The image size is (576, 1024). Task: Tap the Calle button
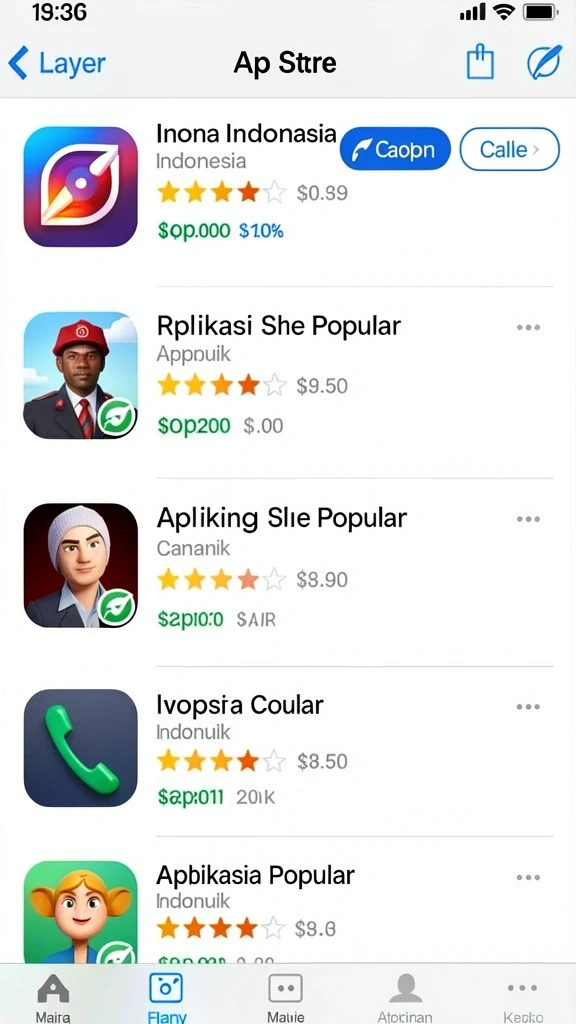[x=509, y=149]
